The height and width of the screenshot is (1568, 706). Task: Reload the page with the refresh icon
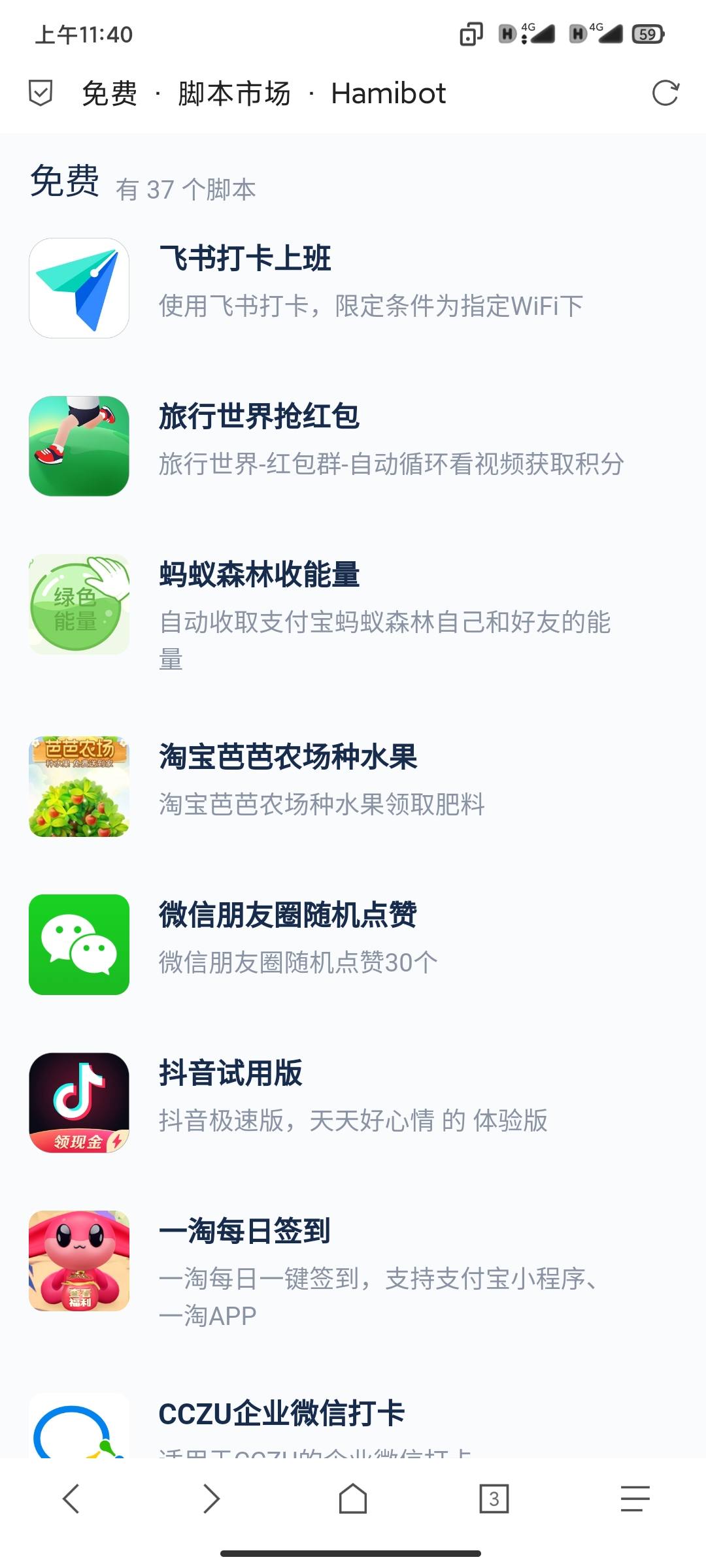pos(665,93)
